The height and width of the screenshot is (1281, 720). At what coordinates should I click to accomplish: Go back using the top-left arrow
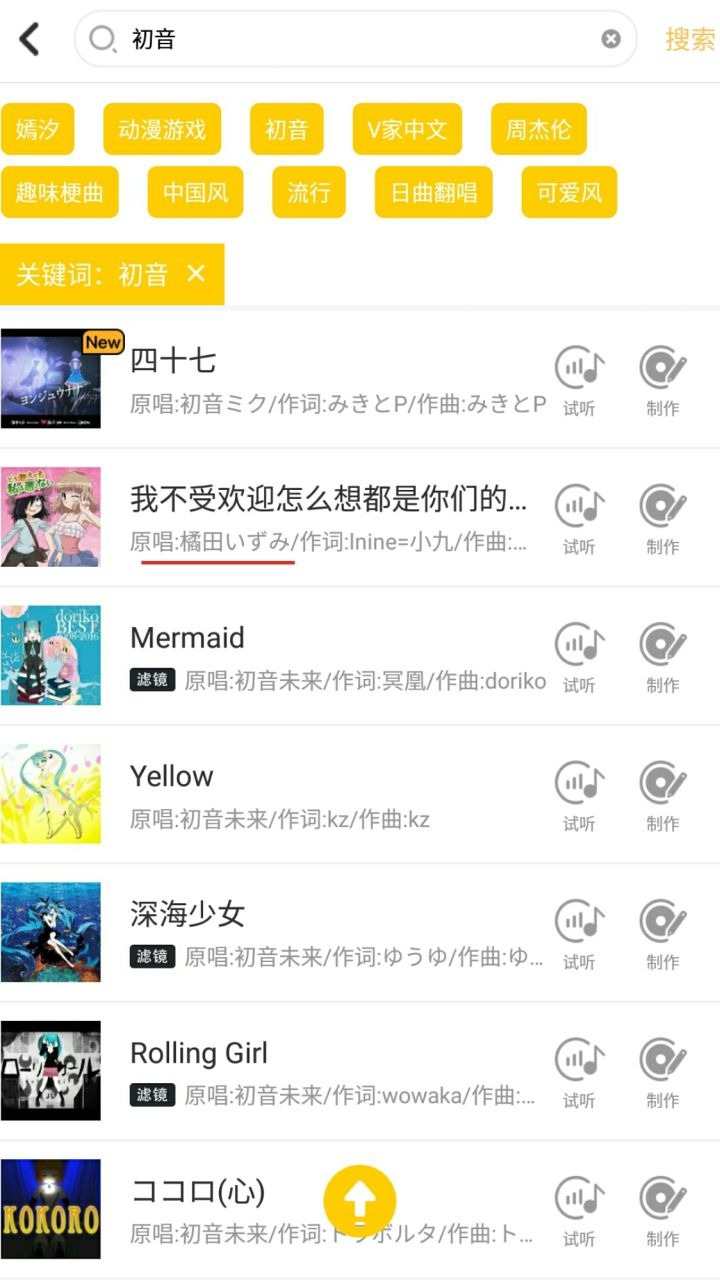click(x=30, y=39)
